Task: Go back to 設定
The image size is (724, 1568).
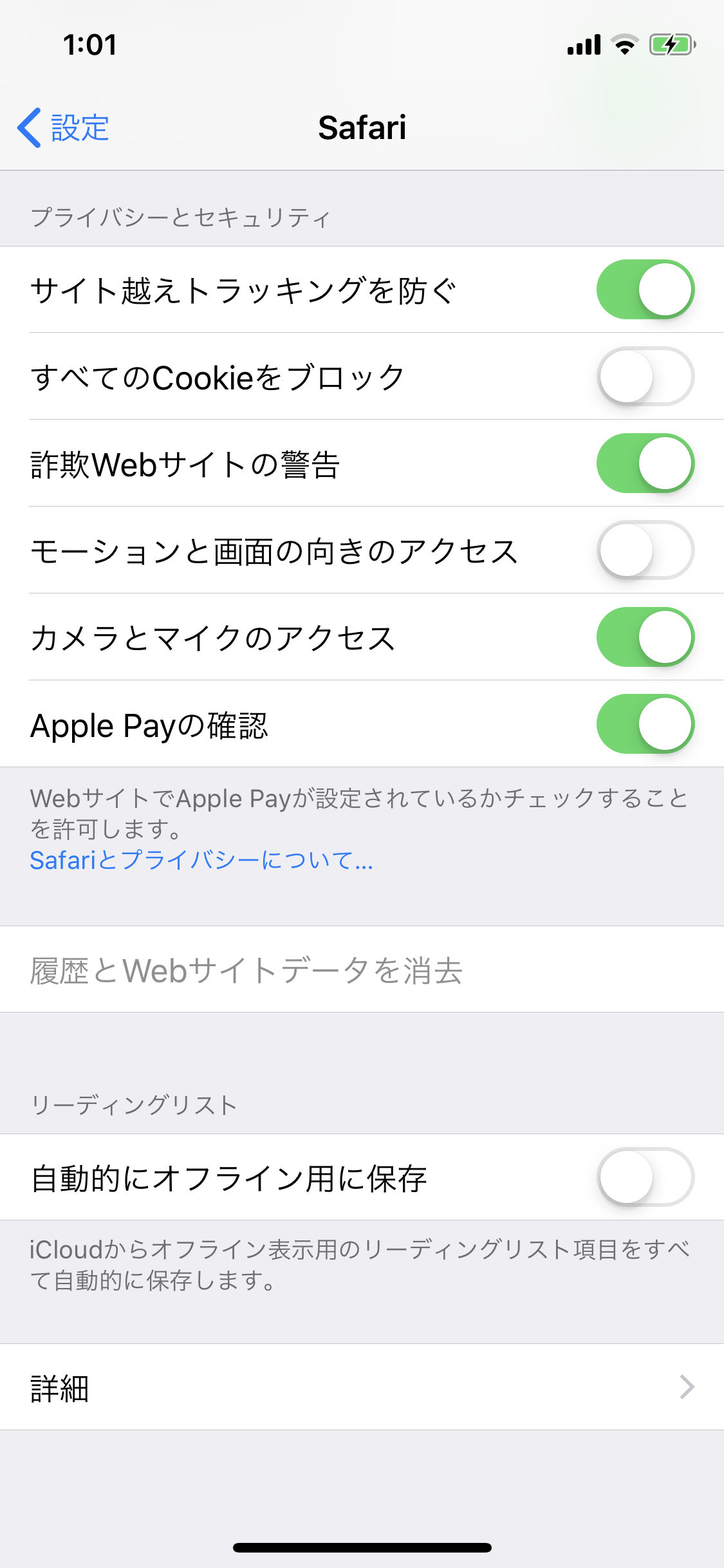Action: click(64, 127)
